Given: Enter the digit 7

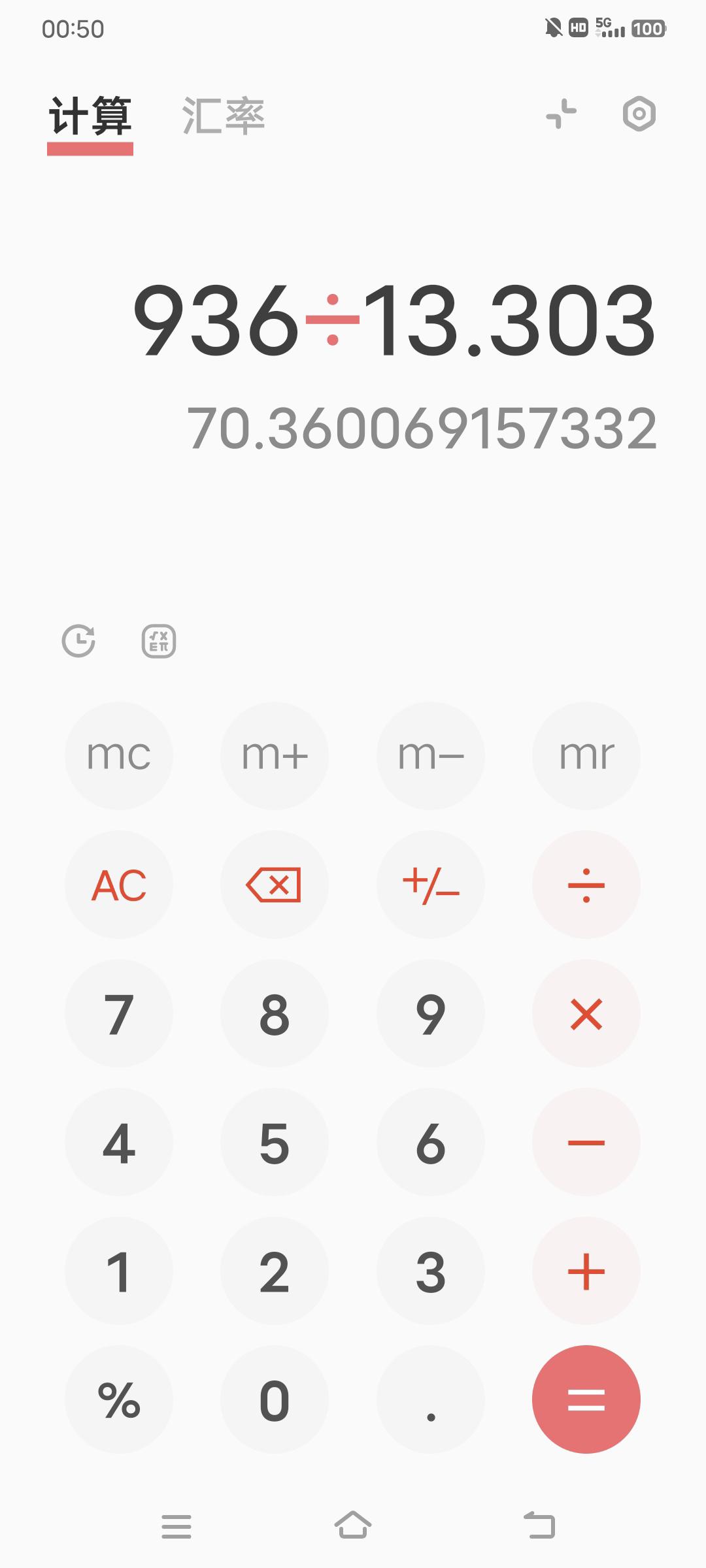Looking at the screenshot, I should tap(119, 1013).
